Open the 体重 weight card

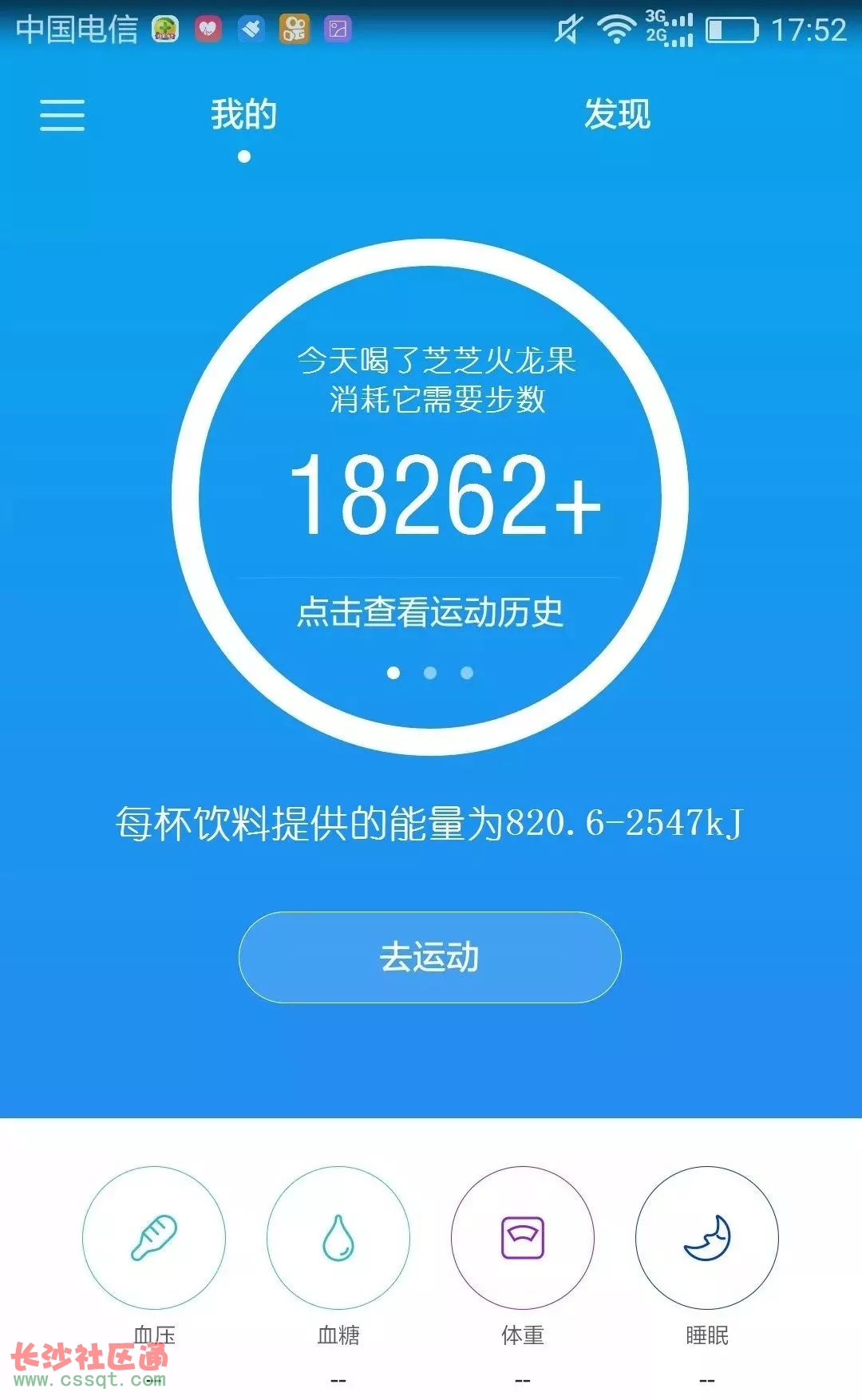click(x=523, y=1238)
